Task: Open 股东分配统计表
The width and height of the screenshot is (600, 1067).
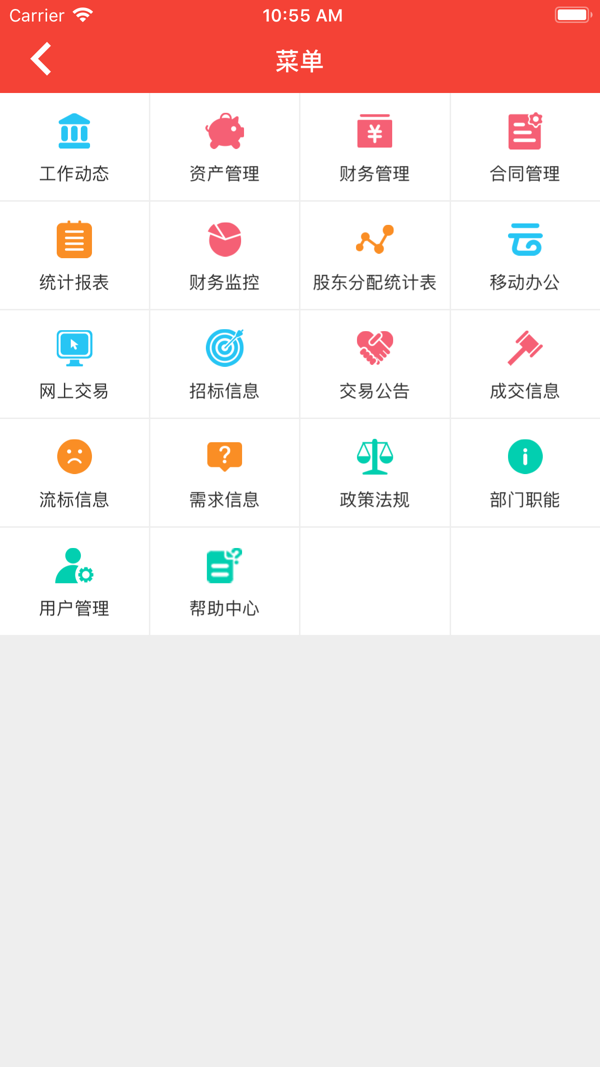Action: [x=375, y=255]
